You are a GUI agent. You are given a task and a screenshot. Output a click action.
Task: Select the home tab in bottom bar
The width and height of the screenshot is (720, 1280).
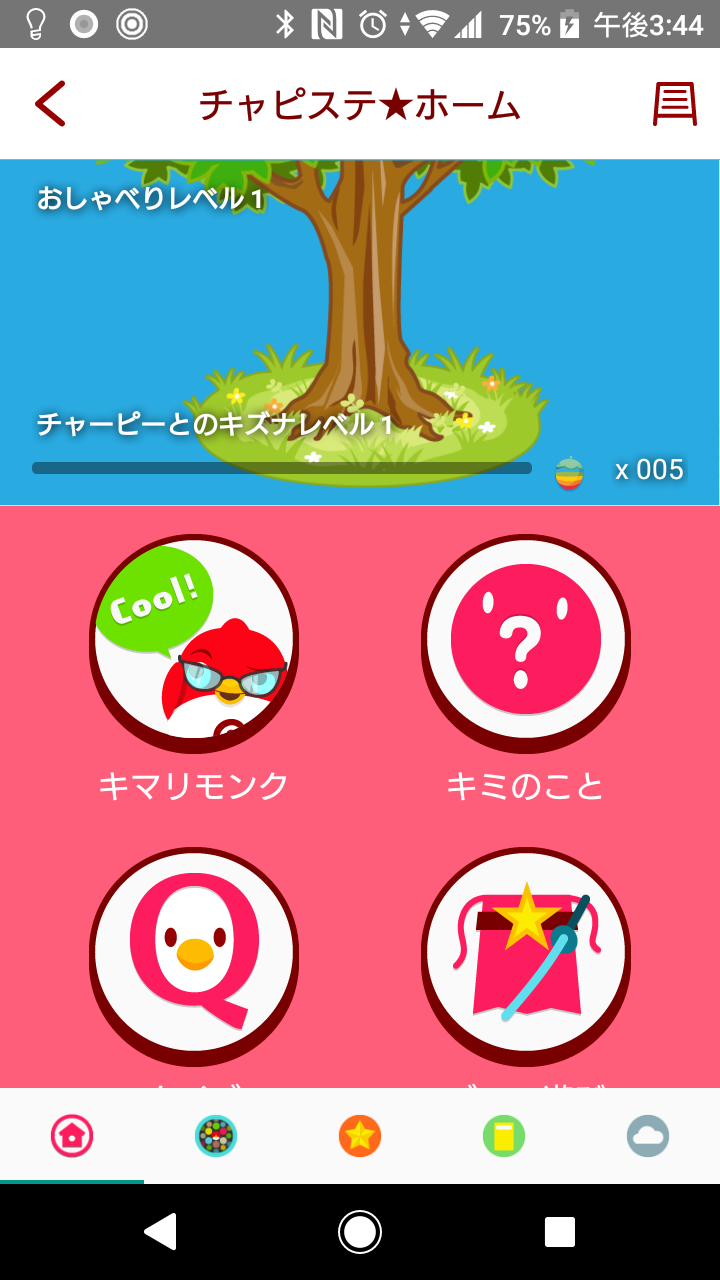point(72,1136)
